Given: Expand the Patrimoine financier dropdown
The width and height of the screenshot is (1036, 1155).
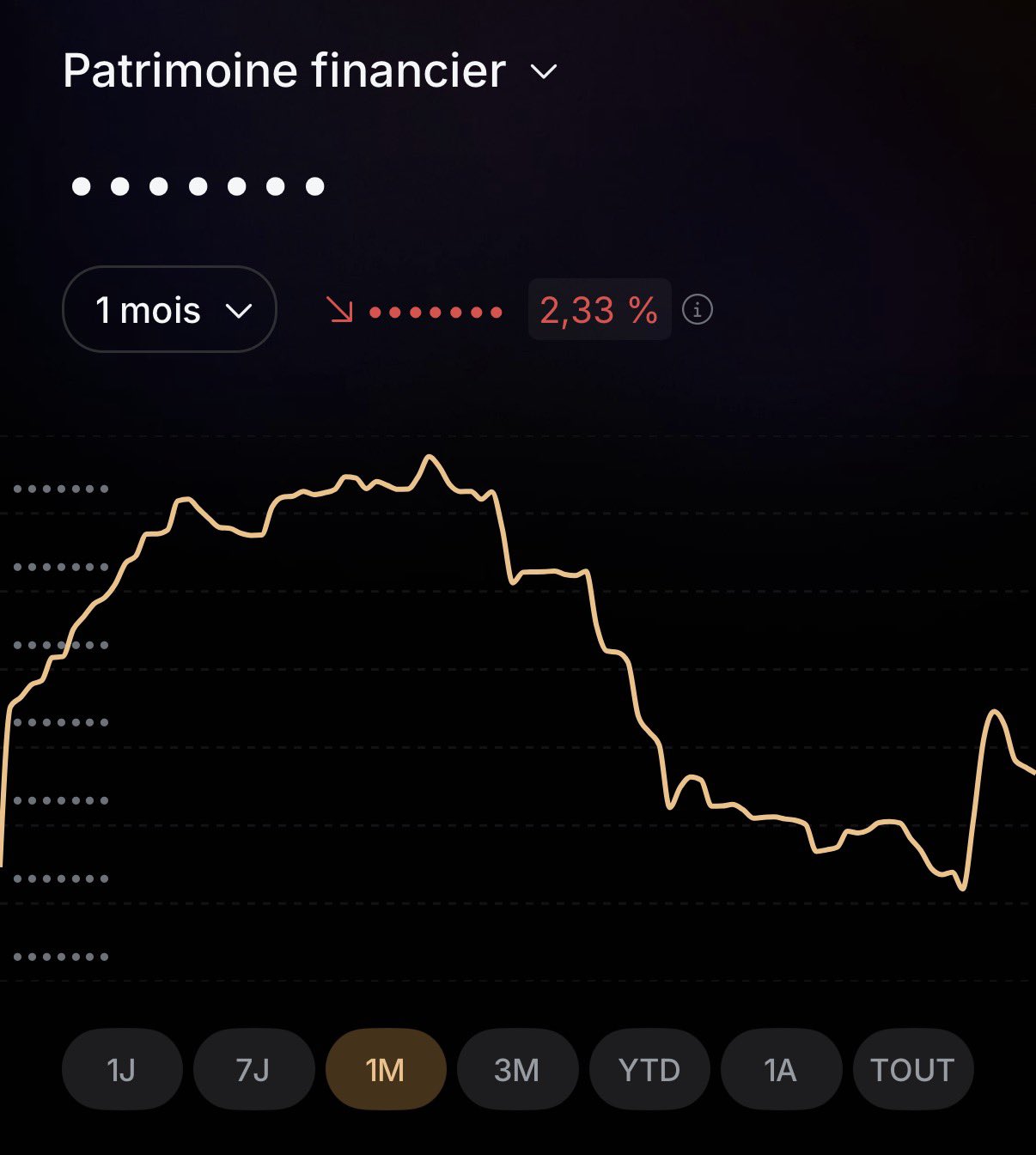Looking at the screenshot, I should (543, 72).
